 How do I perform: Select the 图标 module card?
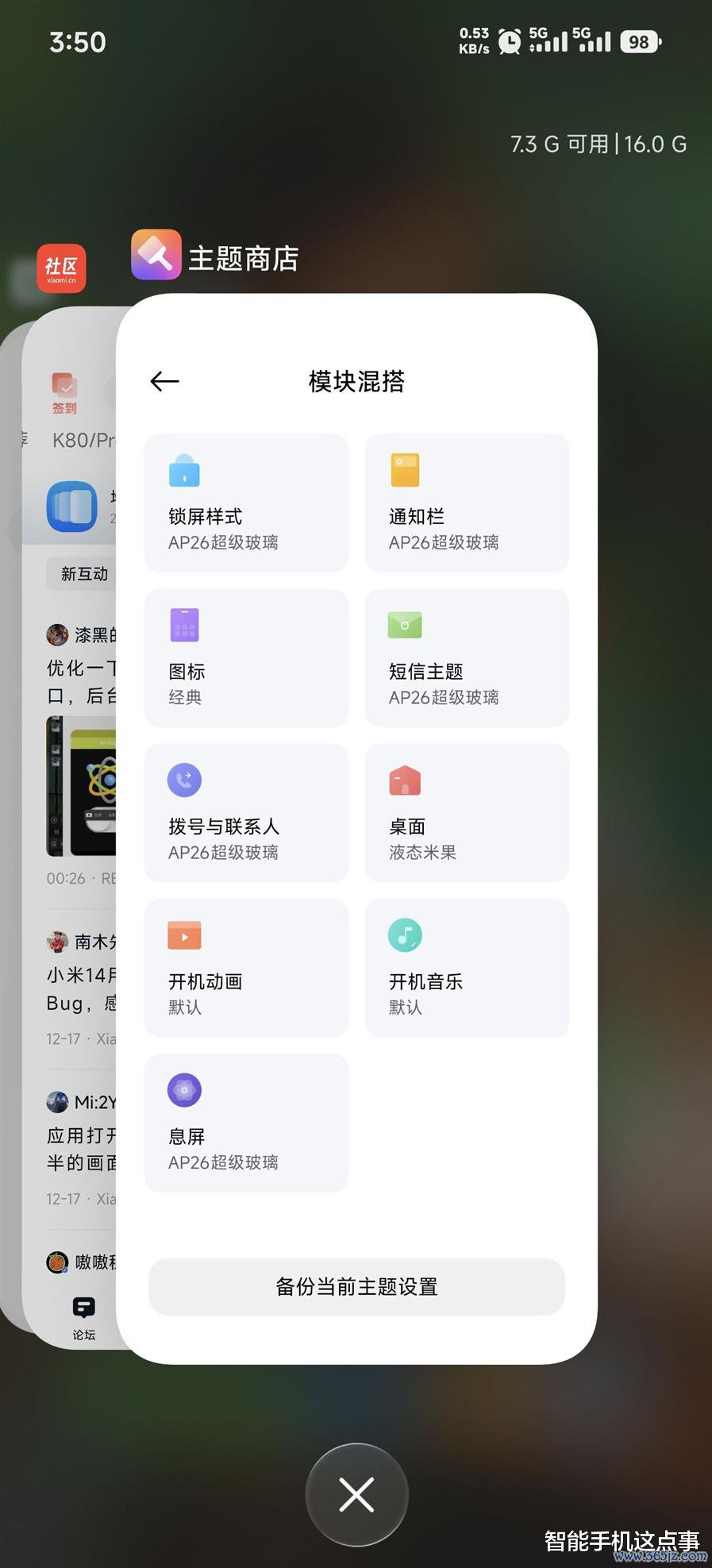[246, 657]
